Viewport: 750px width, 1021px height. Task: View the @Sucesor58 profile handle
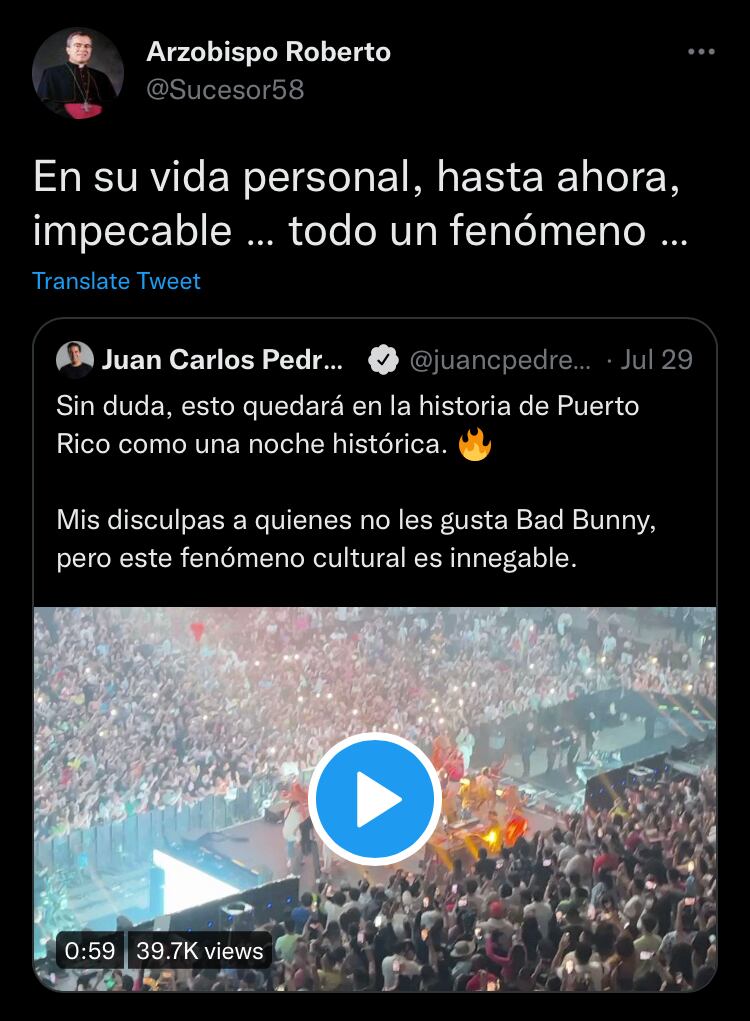click(x=225, y=89)
